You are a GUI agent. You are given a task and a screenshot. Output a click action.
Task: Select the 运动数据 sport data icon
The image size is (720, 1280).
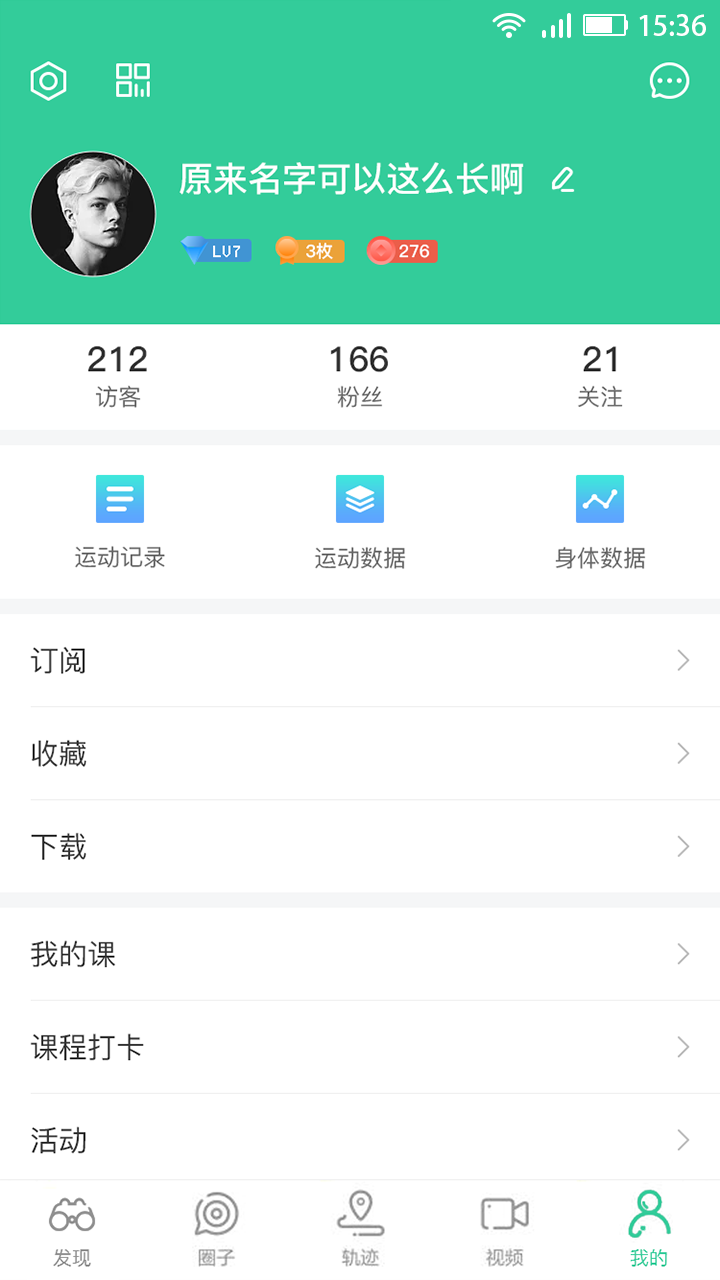[360, 498]
